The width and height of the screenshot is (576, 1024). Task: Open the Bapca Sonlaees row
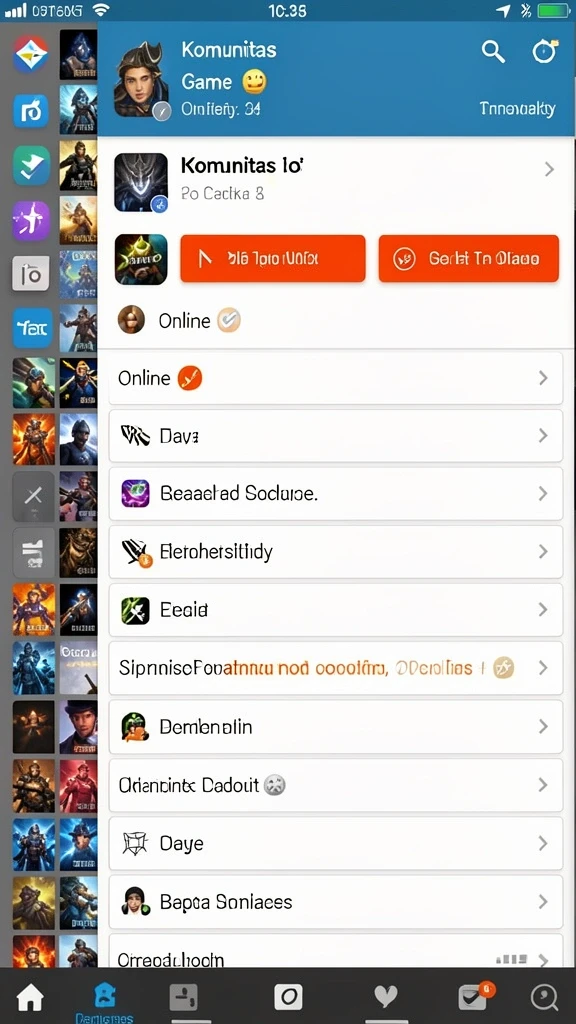pyautogui.click(x=336, y=903)
